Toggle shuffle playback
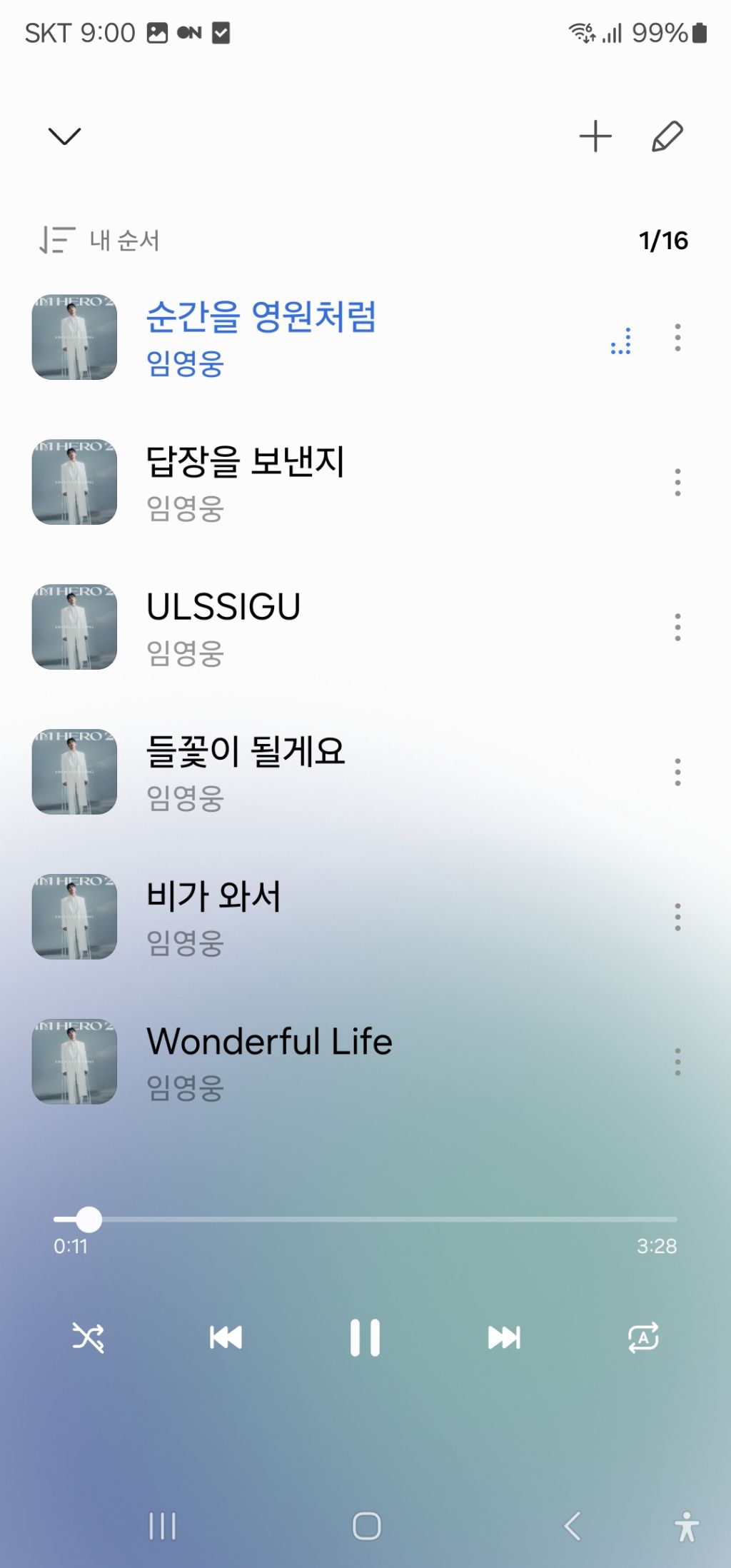The height and width of the screenshot is (1568, 731). (89, 1337)
